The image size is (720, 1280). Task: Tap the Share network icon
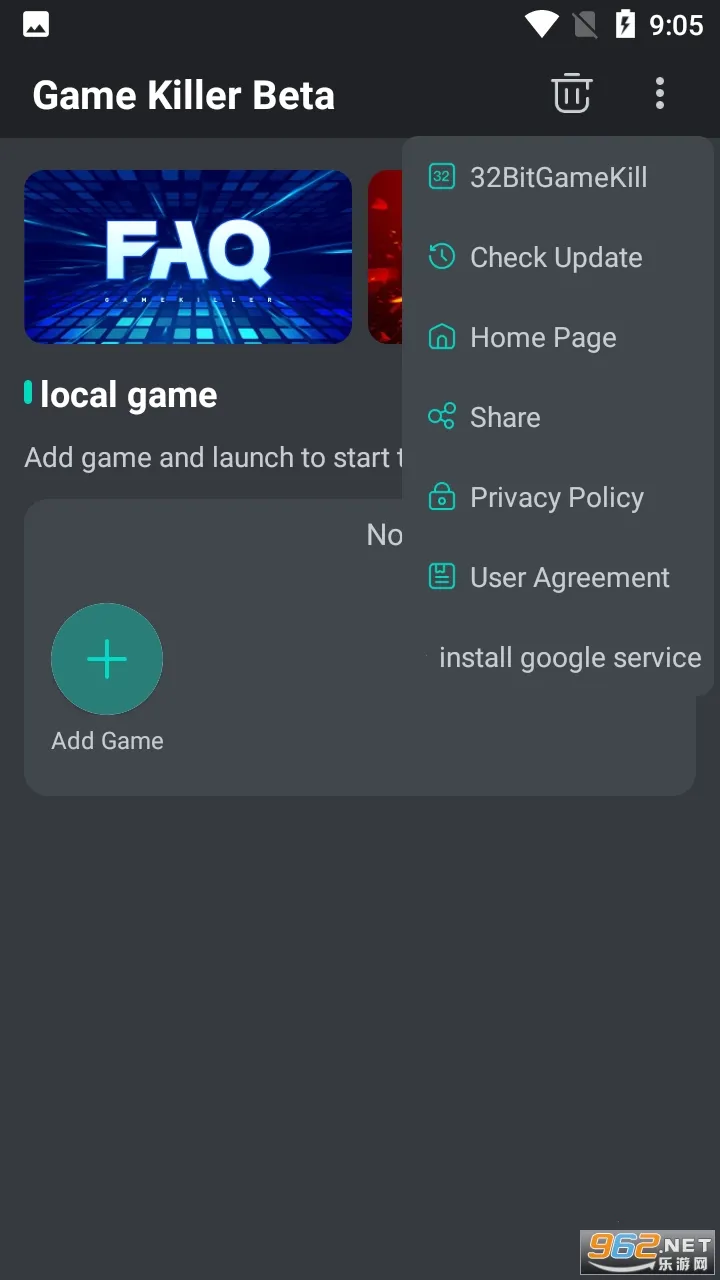441,417
